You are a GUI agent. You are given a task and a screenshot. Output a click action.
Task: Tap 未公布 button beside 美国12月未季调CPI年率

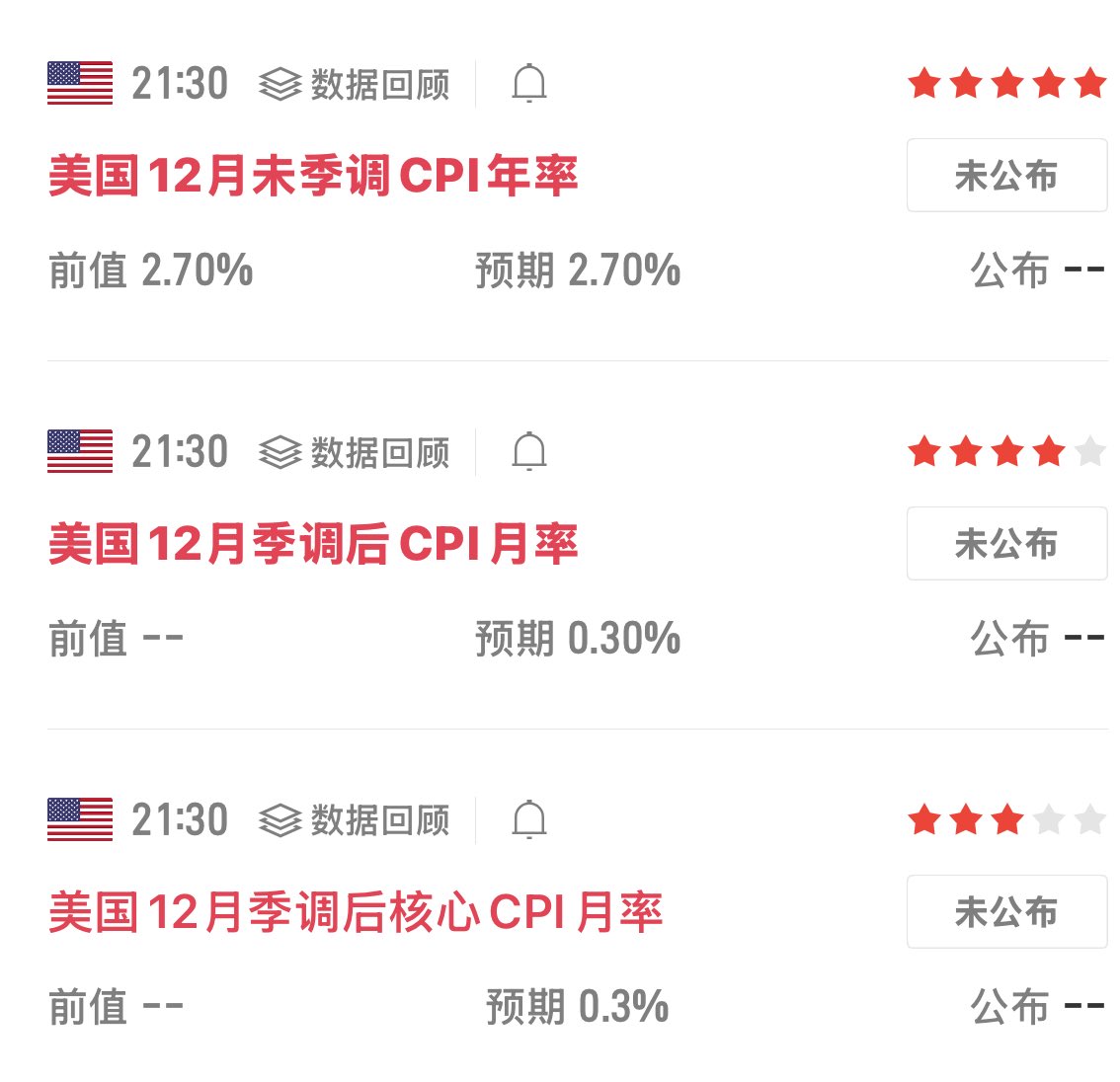1006,176
